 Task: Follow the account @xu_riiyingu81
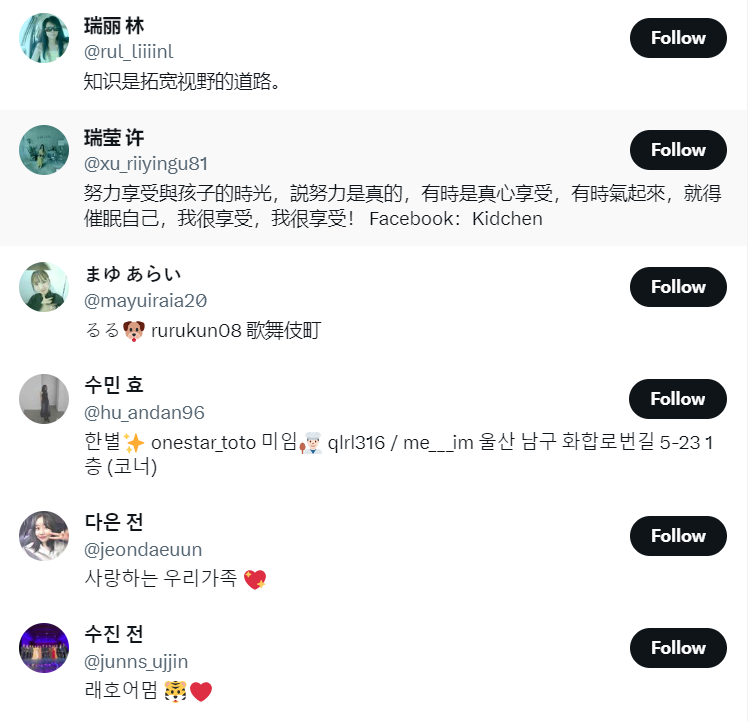click(x=678, y=150)
